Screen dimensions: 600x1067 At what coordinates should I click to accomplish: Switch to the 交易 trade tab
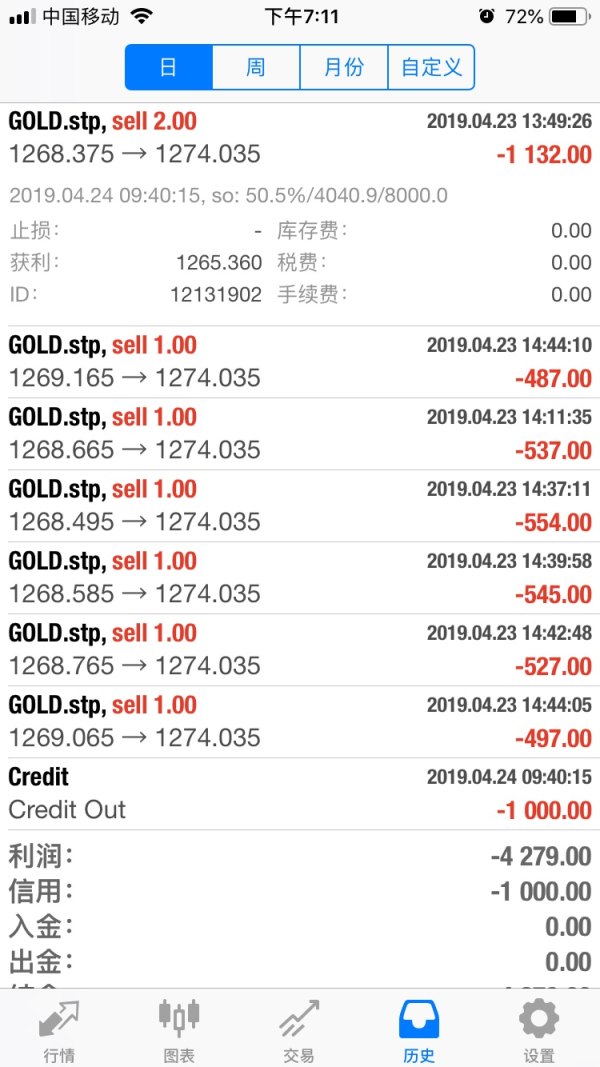point(299,1028)
